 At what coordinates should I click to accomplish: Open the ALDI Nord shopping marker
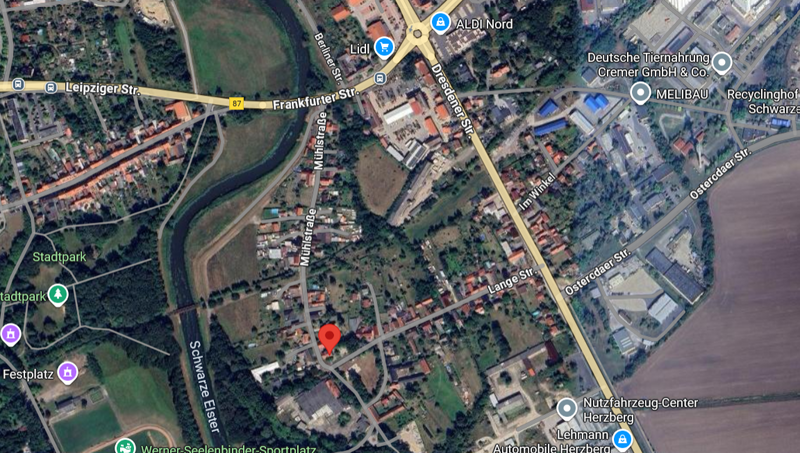pos(440,21)
